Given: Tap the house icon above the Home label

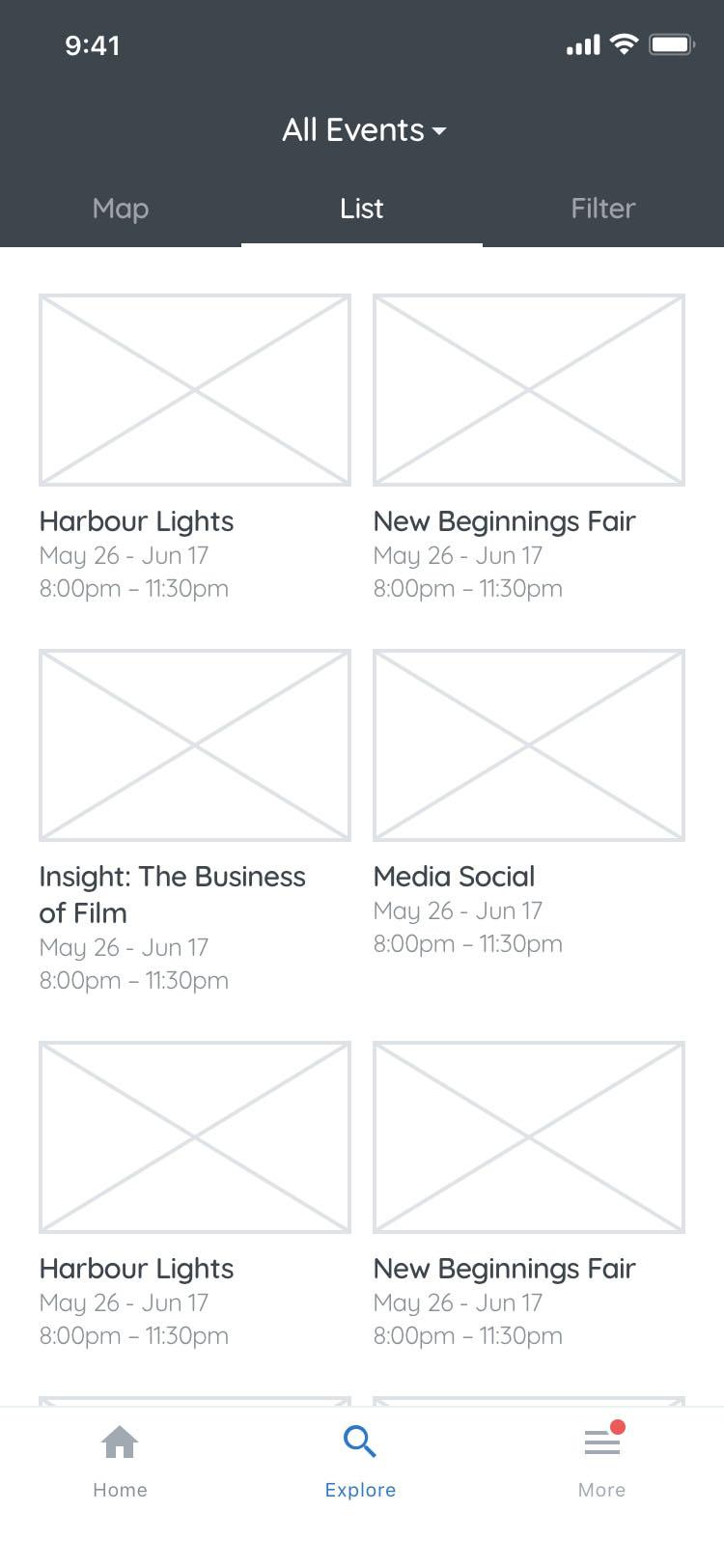Looking at the screenshot, I should coord(120,1441).
